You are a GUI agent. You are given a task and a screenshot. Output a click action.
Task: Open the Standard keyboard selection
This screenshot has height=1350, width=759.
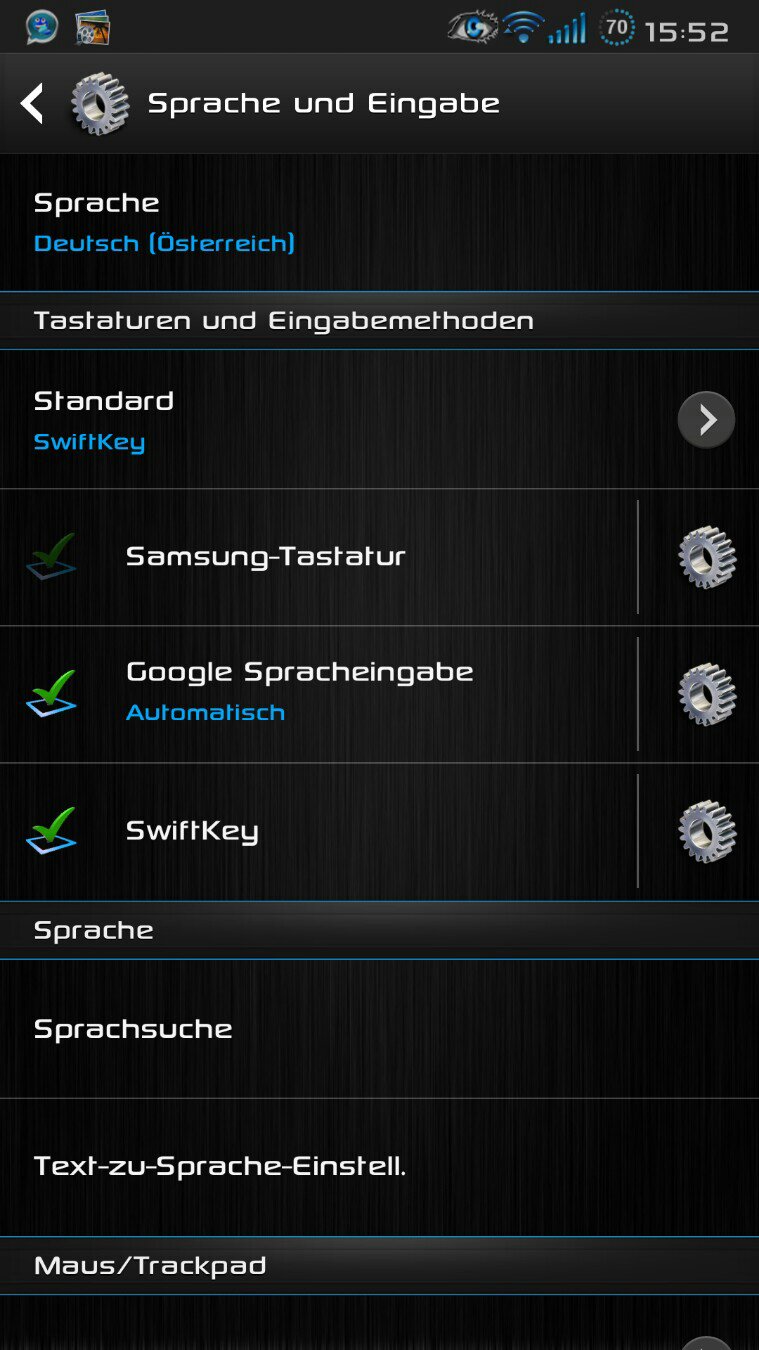point(379,420)
